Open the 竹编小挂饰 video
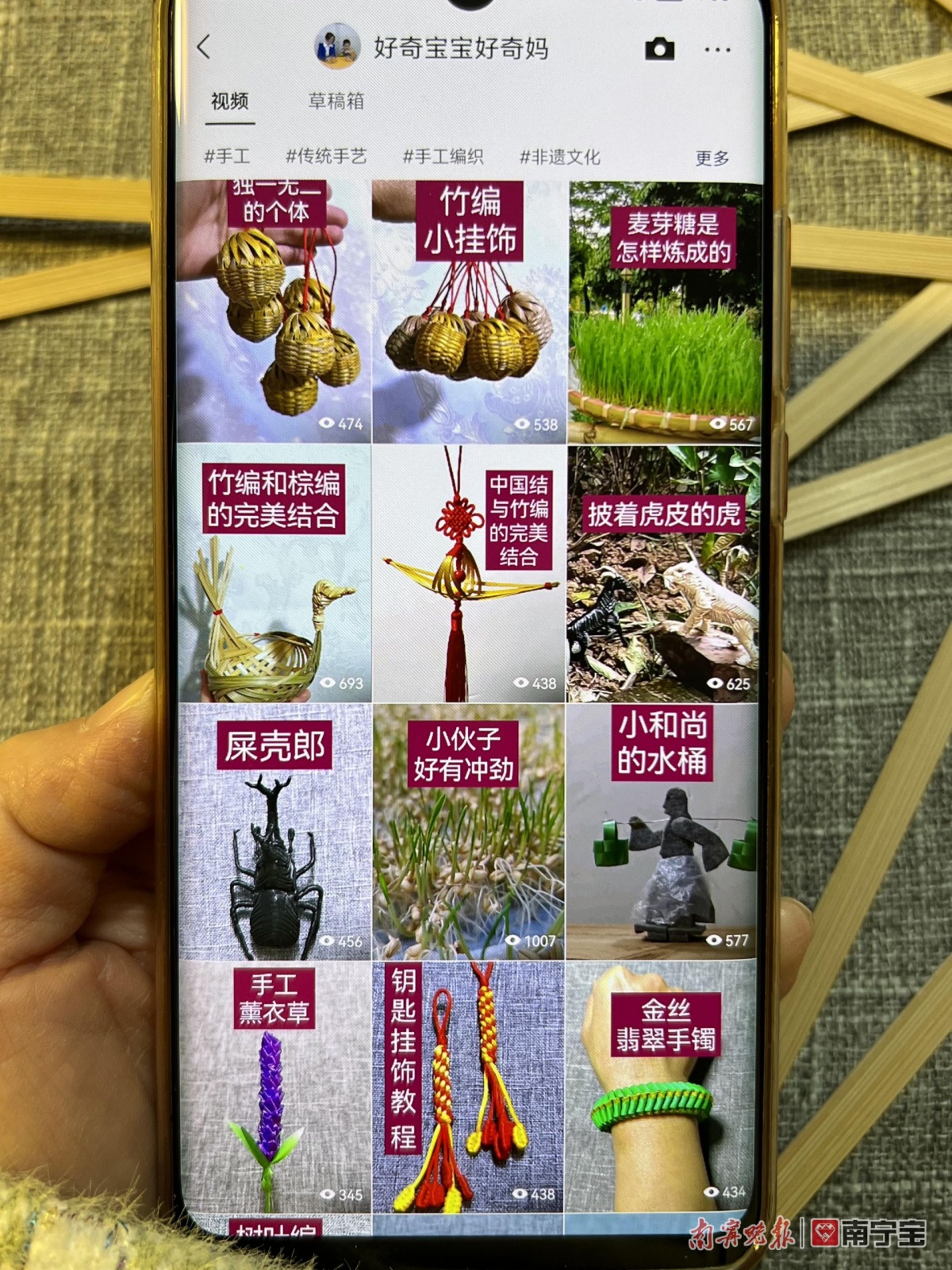The width and height of the screenshot is (952, 1270). click(469, 311)
